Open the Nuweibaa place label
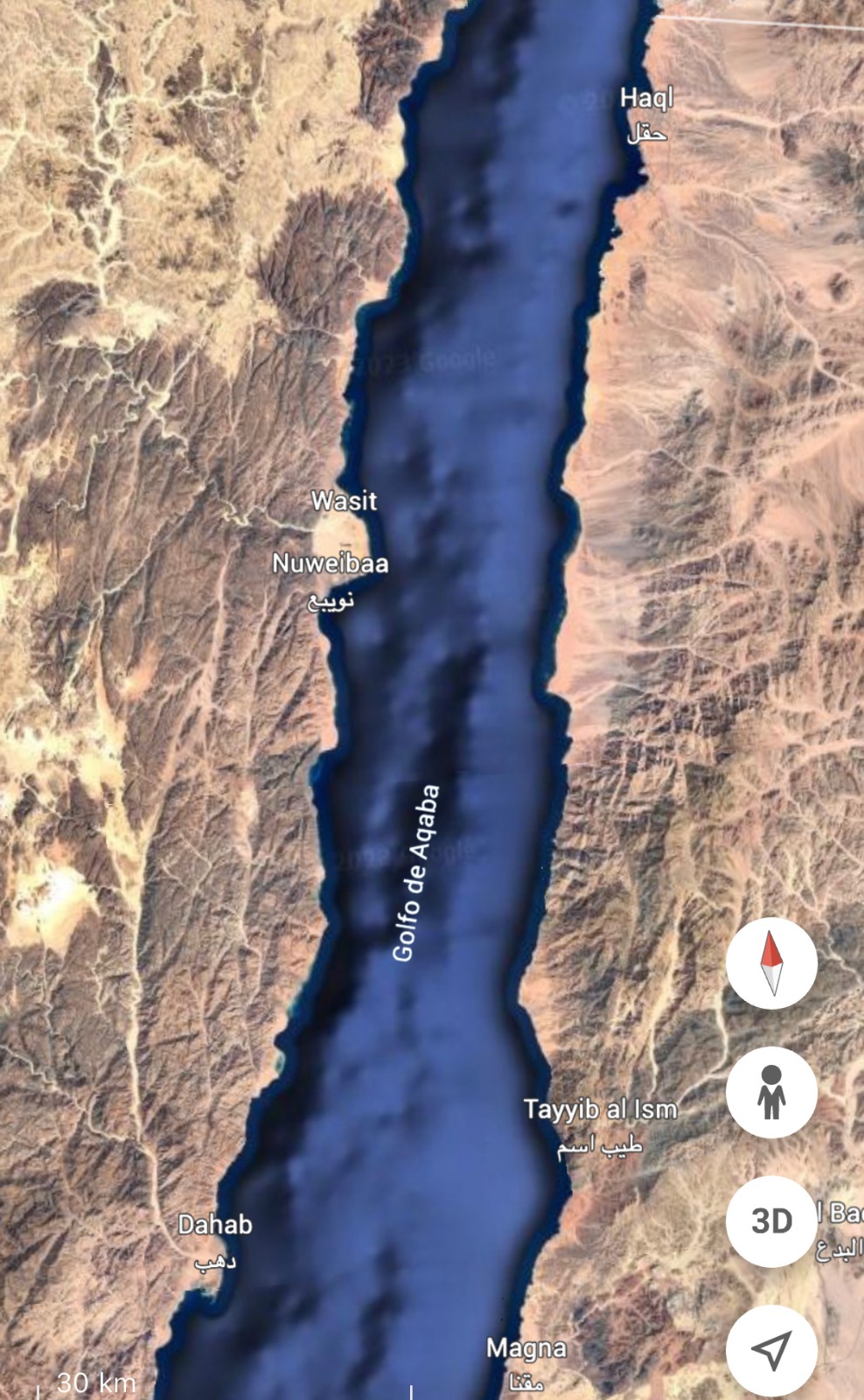 click(330, 563)
